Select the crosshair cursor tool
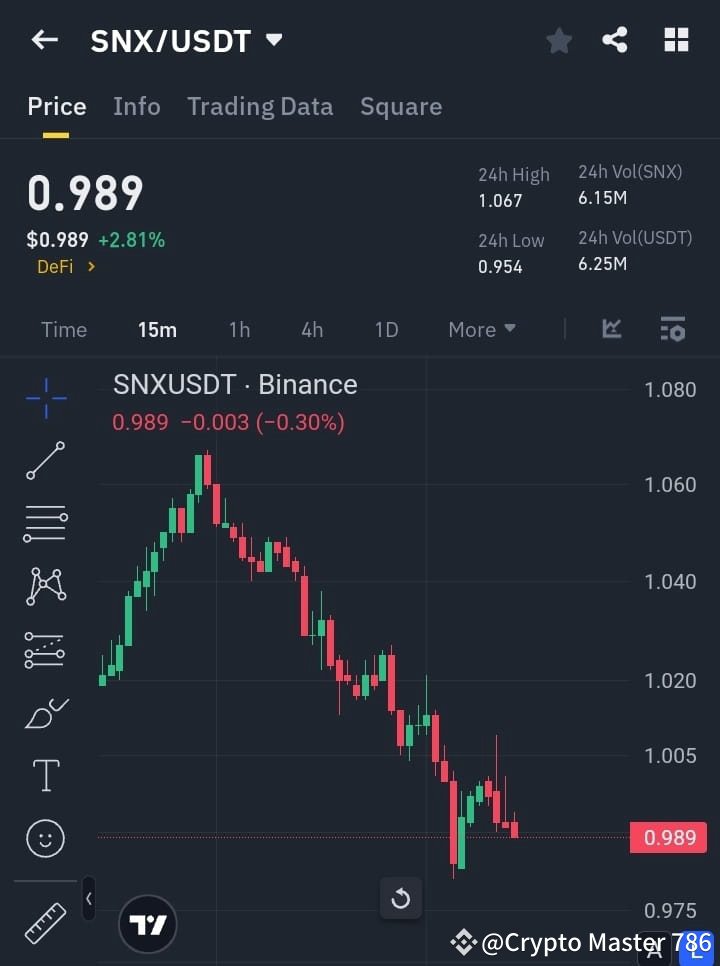This screenshot has height=966, width=720. click(x=45, y=399)
